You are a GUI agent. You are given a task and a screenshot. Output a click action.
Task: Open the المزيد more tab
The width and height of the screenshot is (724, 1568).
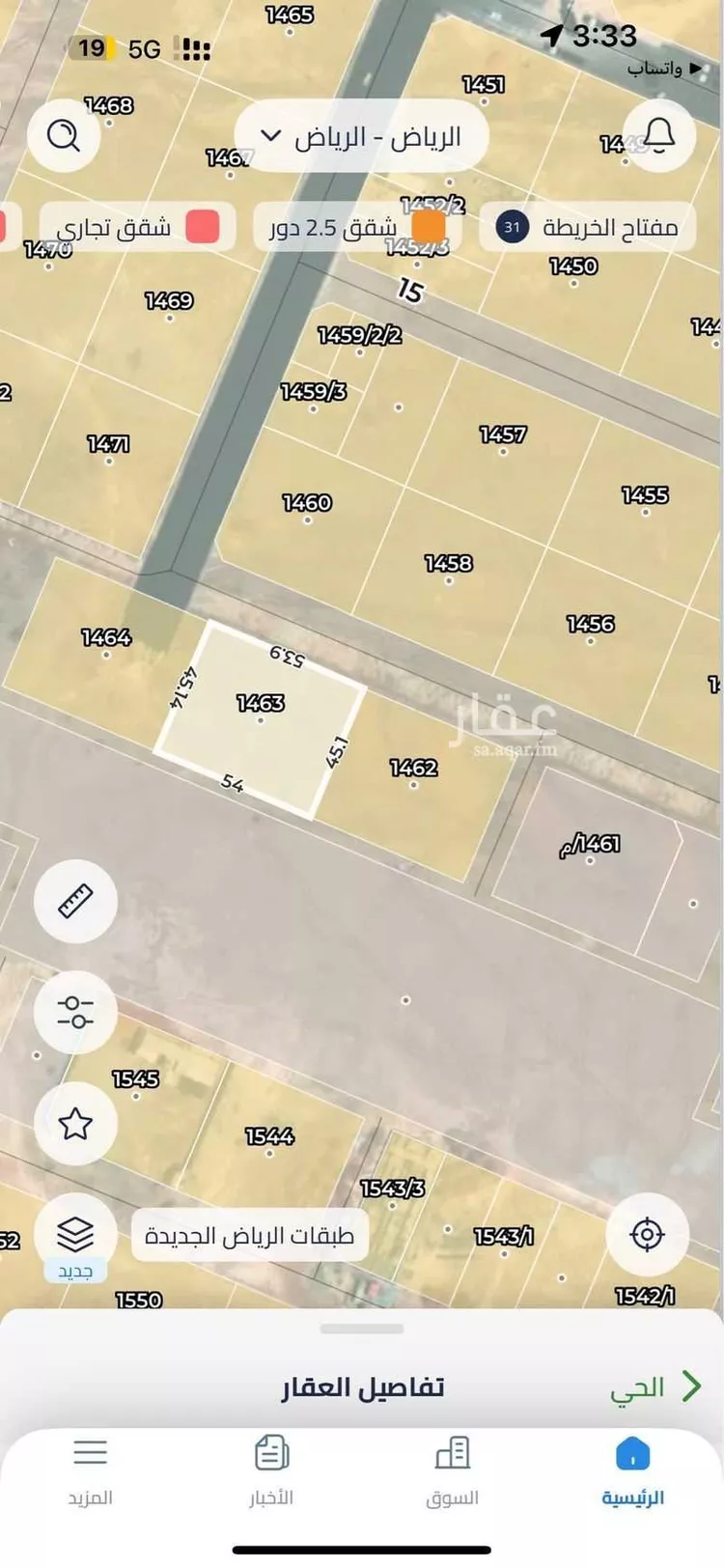90,1470
